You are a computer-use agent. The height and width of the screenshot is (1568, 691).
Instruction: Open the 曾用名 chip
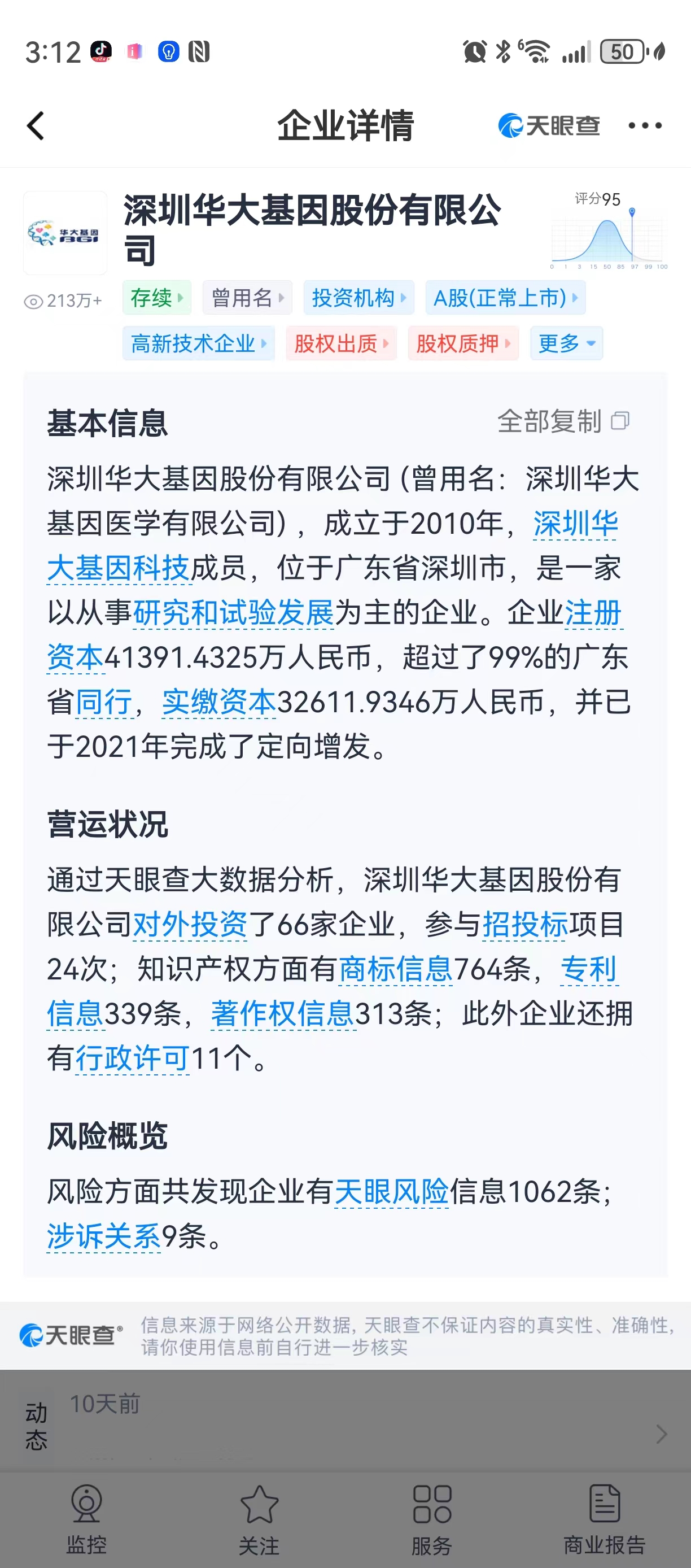point(248,298)
